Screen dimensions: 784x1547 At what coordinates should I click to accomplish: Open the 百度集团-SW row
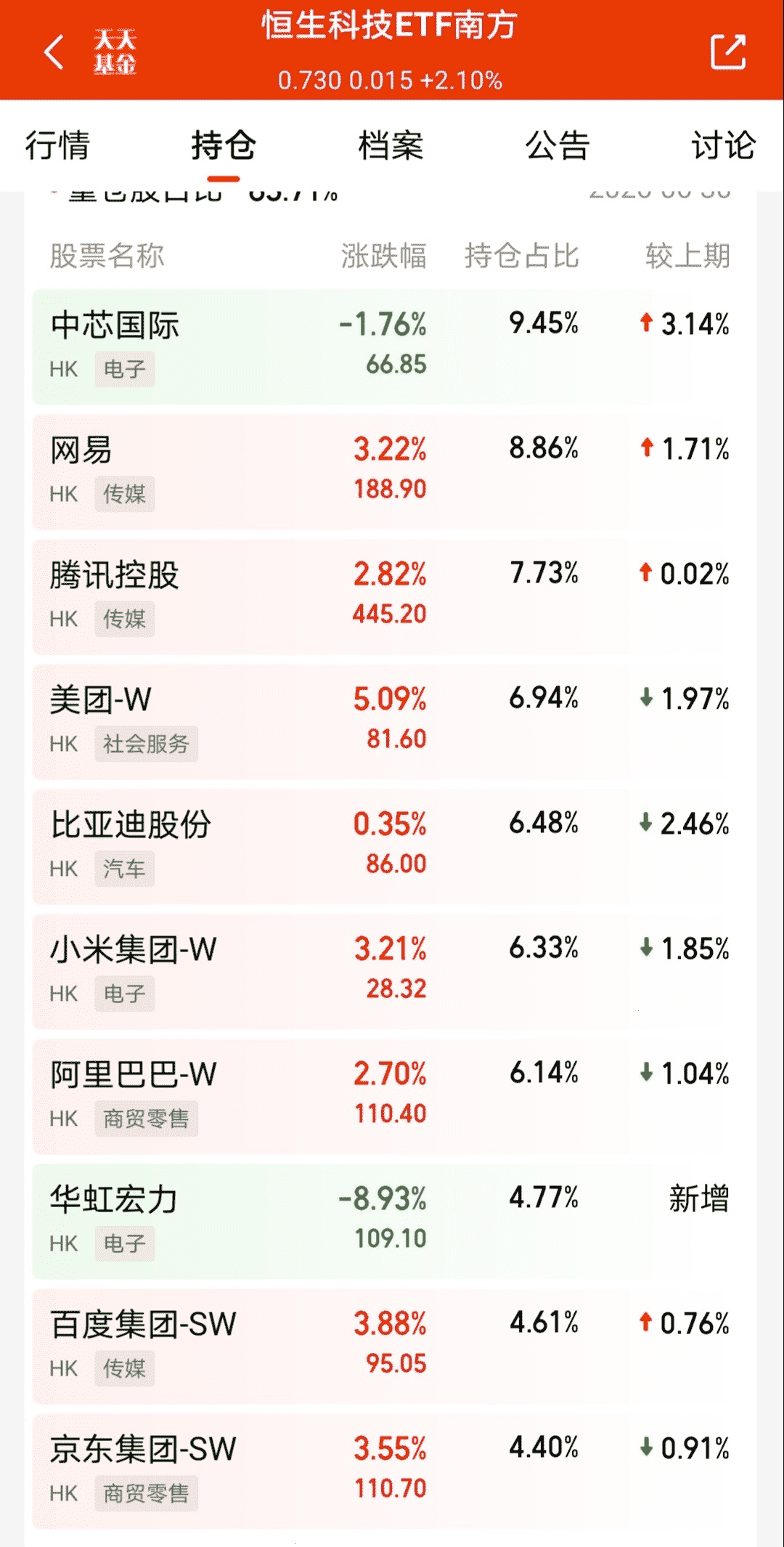tap(392, 1346)
